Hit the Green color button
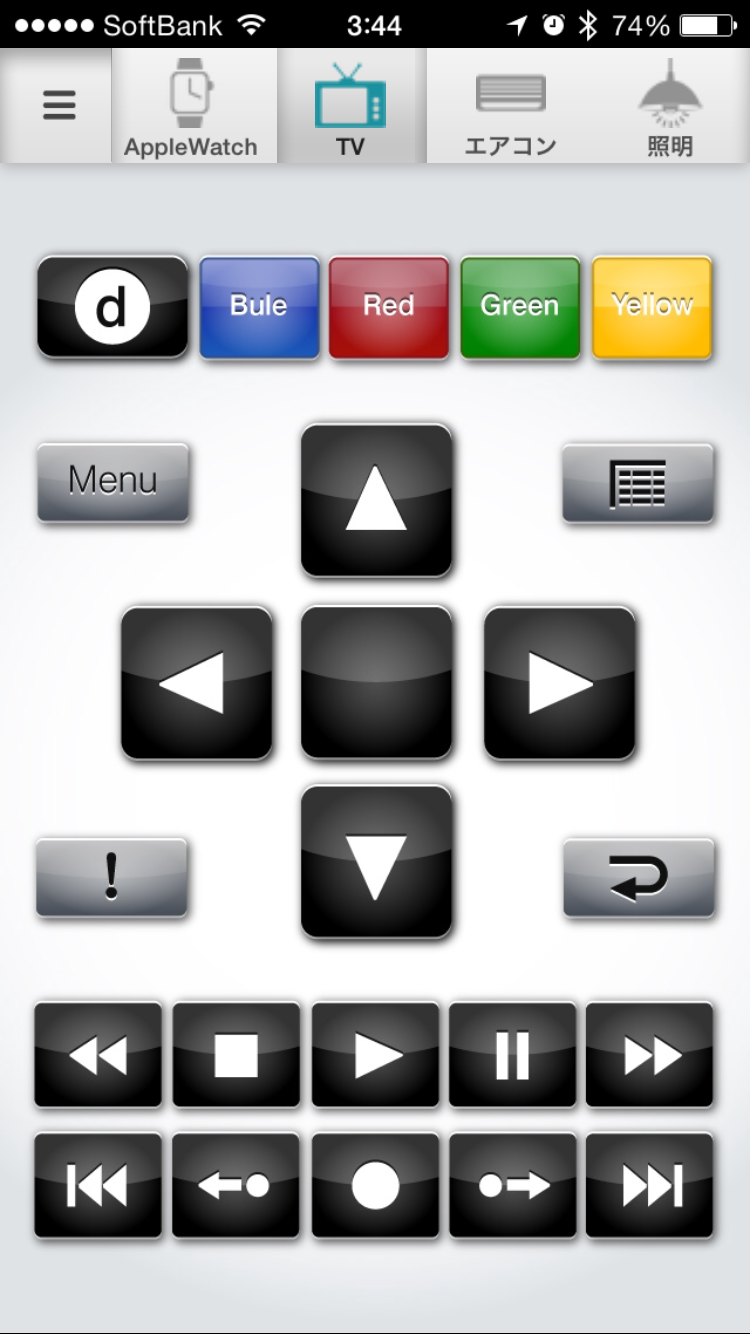 coord(520,308)
